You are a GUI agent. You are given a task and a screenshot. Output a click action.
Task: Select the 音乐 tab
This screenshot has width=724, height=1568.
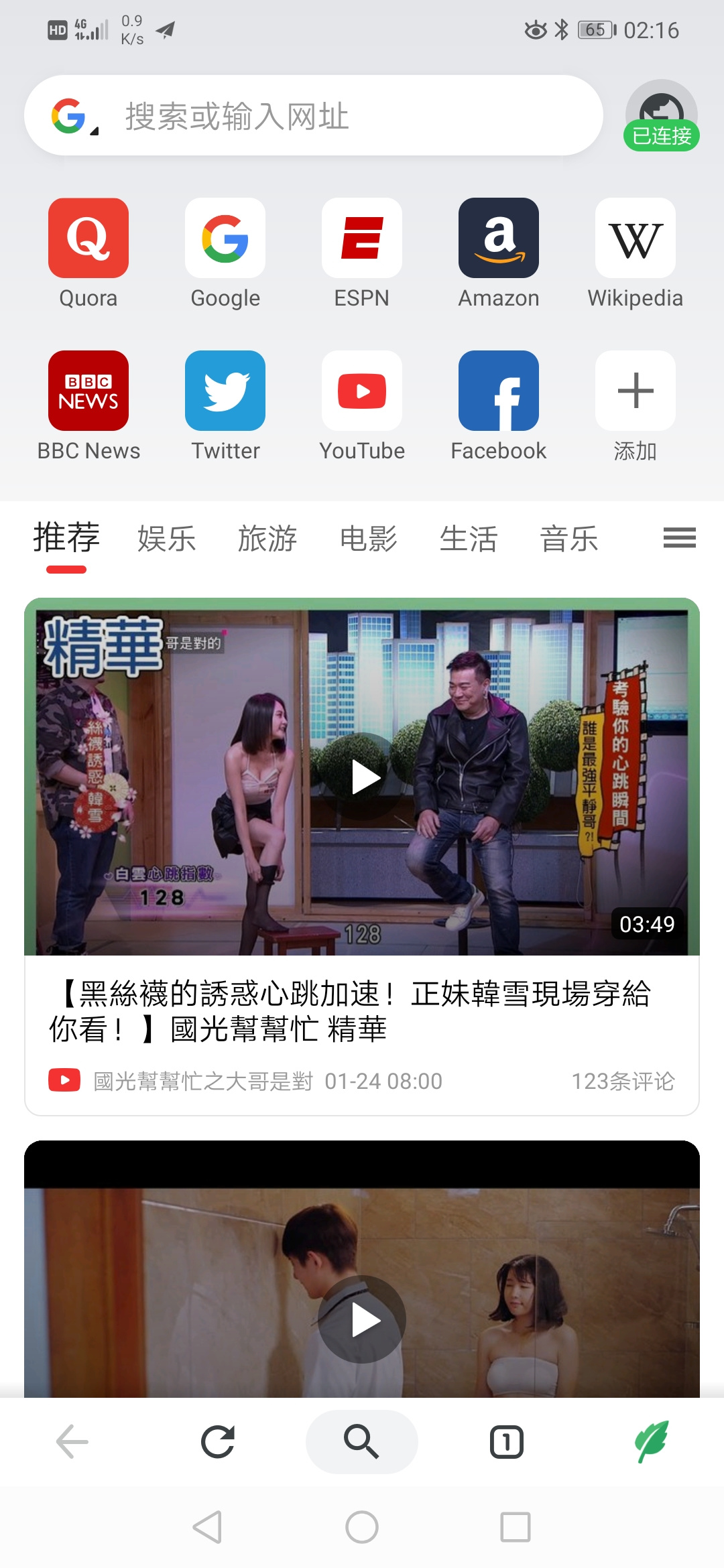pos(569,539)
